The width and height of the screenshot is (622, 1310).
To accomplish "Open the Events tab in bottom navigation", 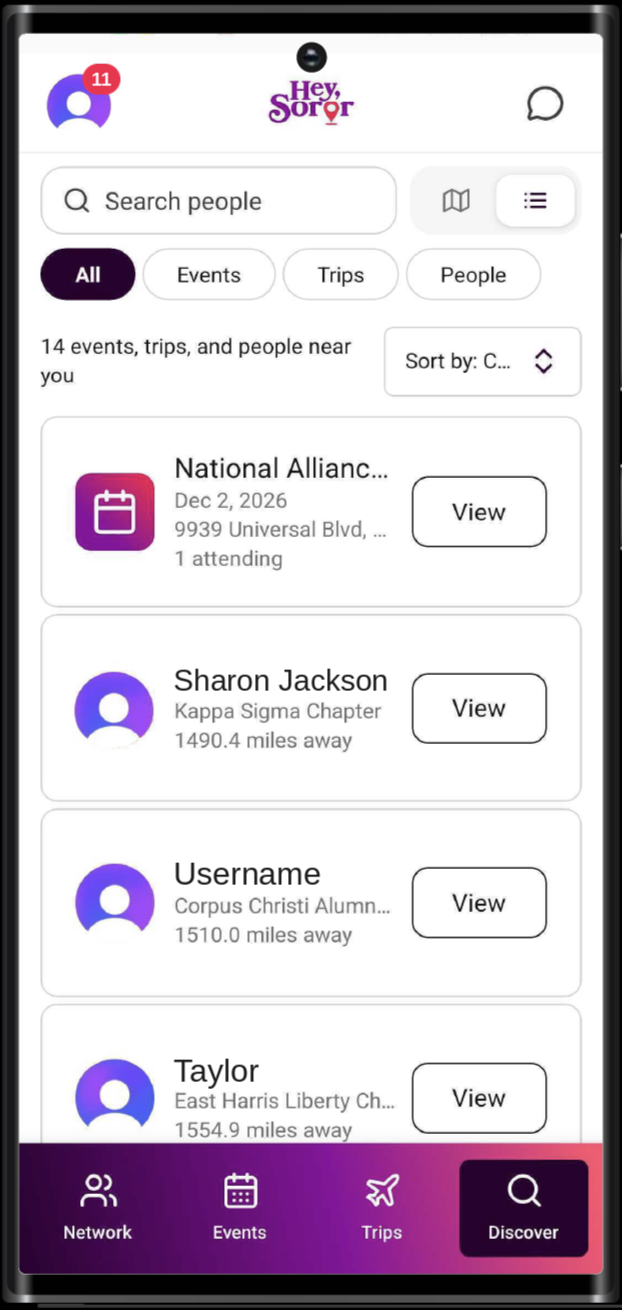I will pos(240,1208).
